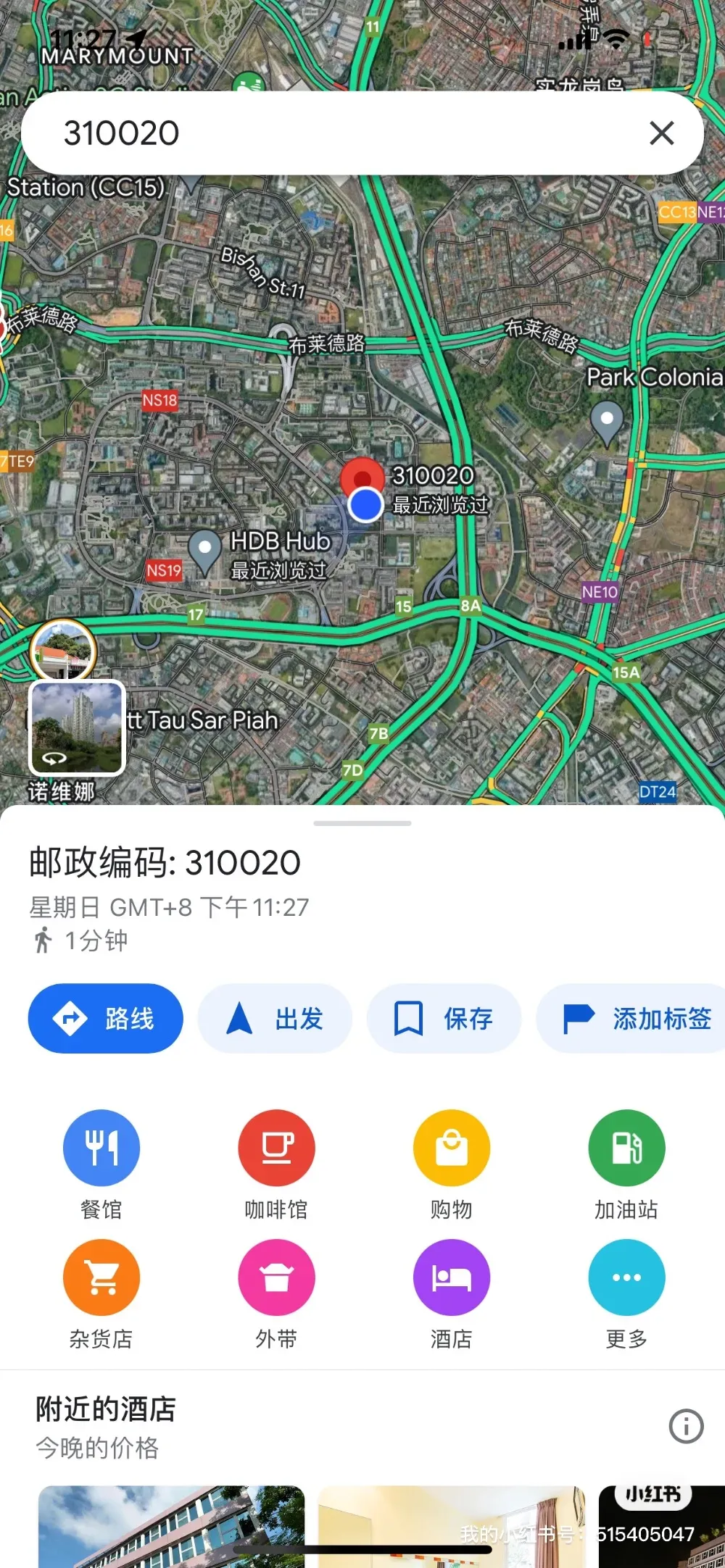Open the street view thumbnail above 诺维娜
Screen dimensions: 725x1568
[77, 728]
